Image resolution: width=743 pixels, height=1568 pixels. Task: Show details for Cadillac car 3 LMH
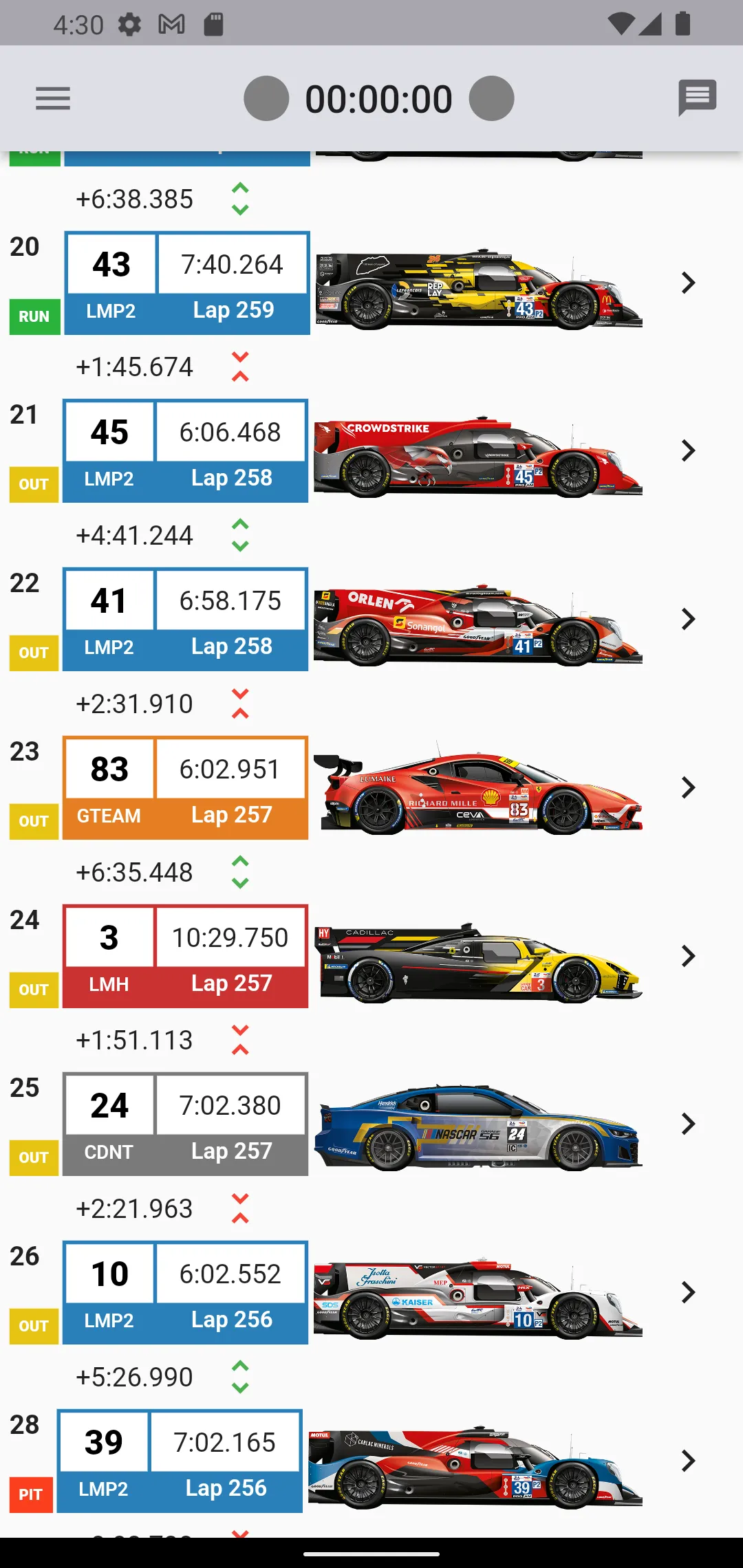371,956
